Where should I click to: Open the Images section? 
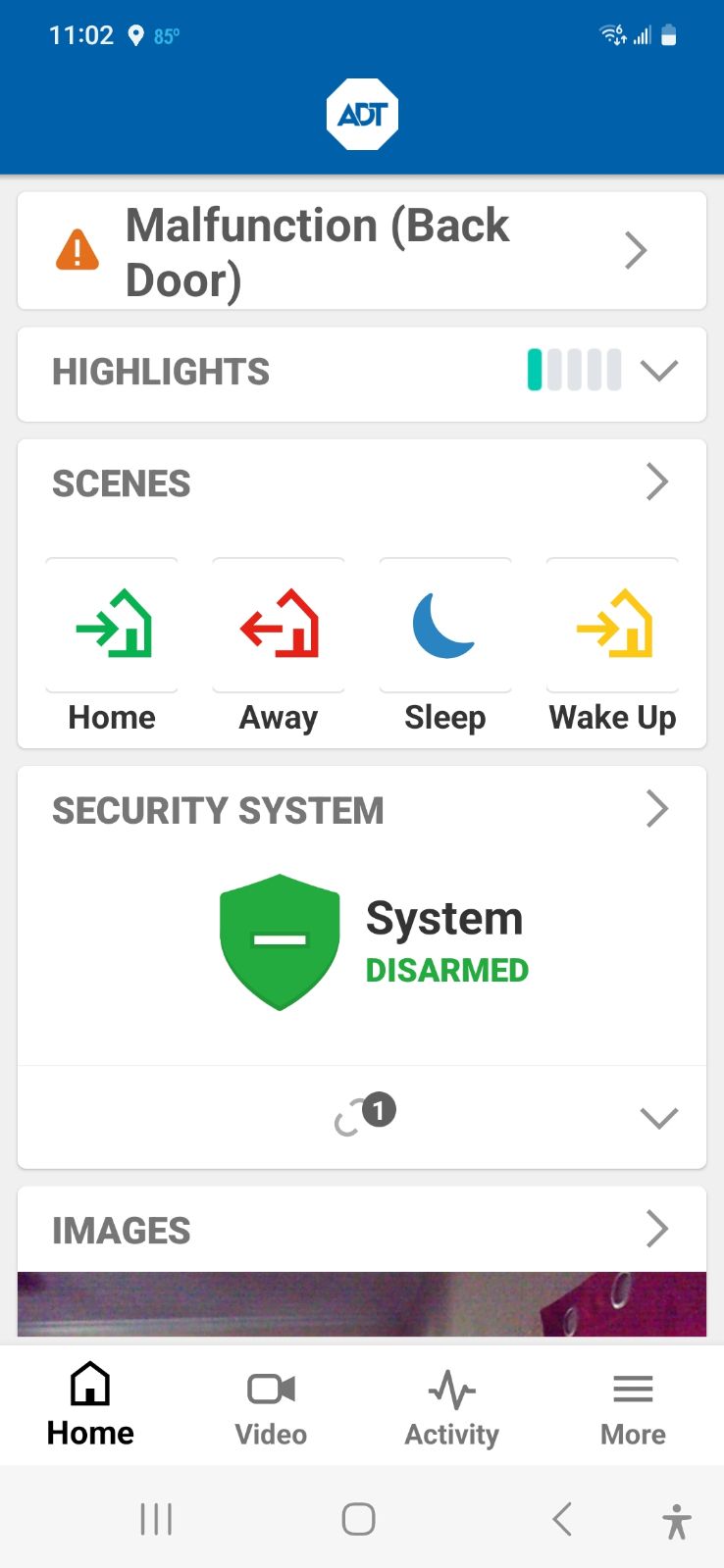(656, 1229)
